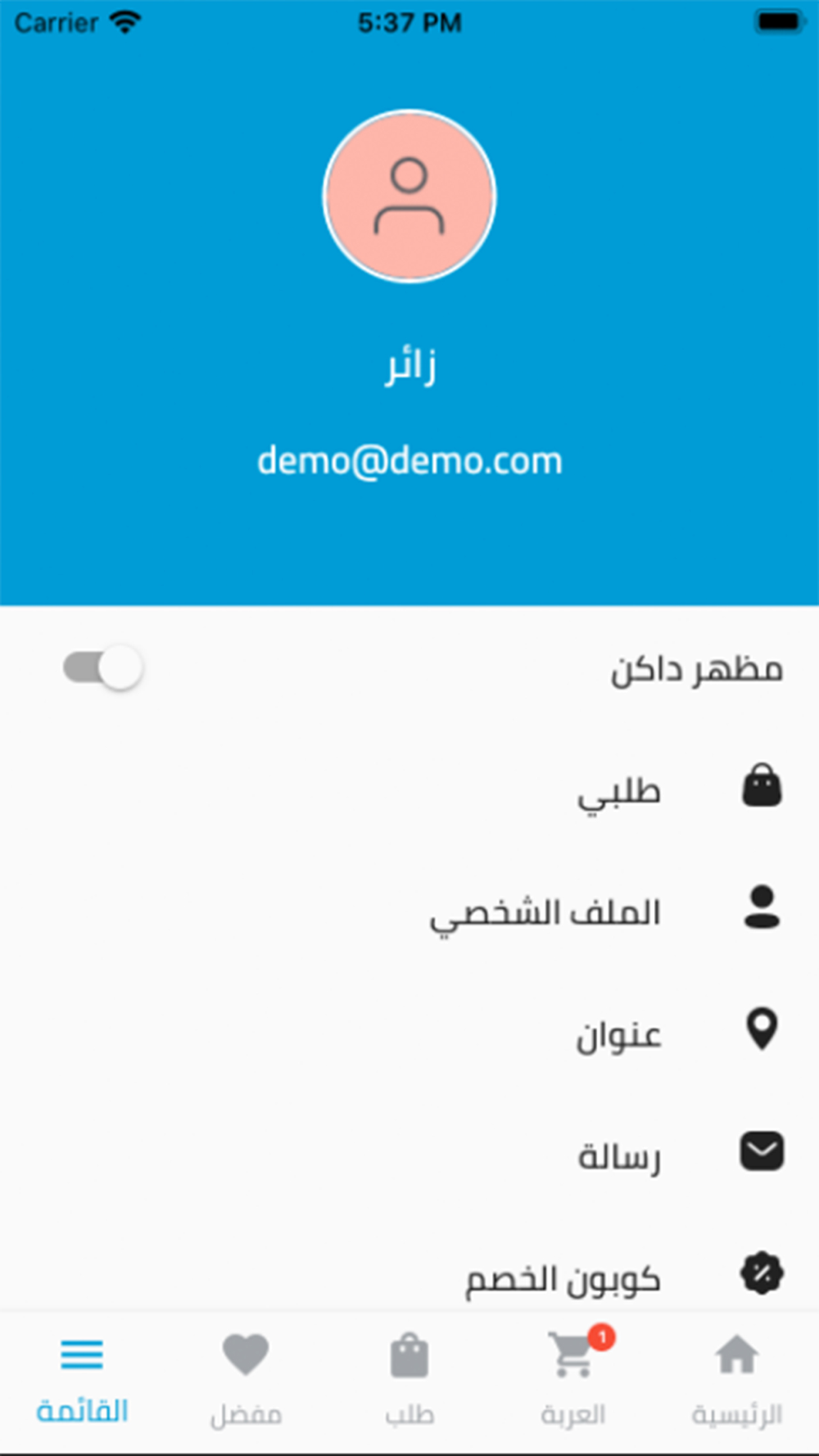Open كوبون الخصم discount coupons
The image size is (819, 1456).
coord(563,1276)
